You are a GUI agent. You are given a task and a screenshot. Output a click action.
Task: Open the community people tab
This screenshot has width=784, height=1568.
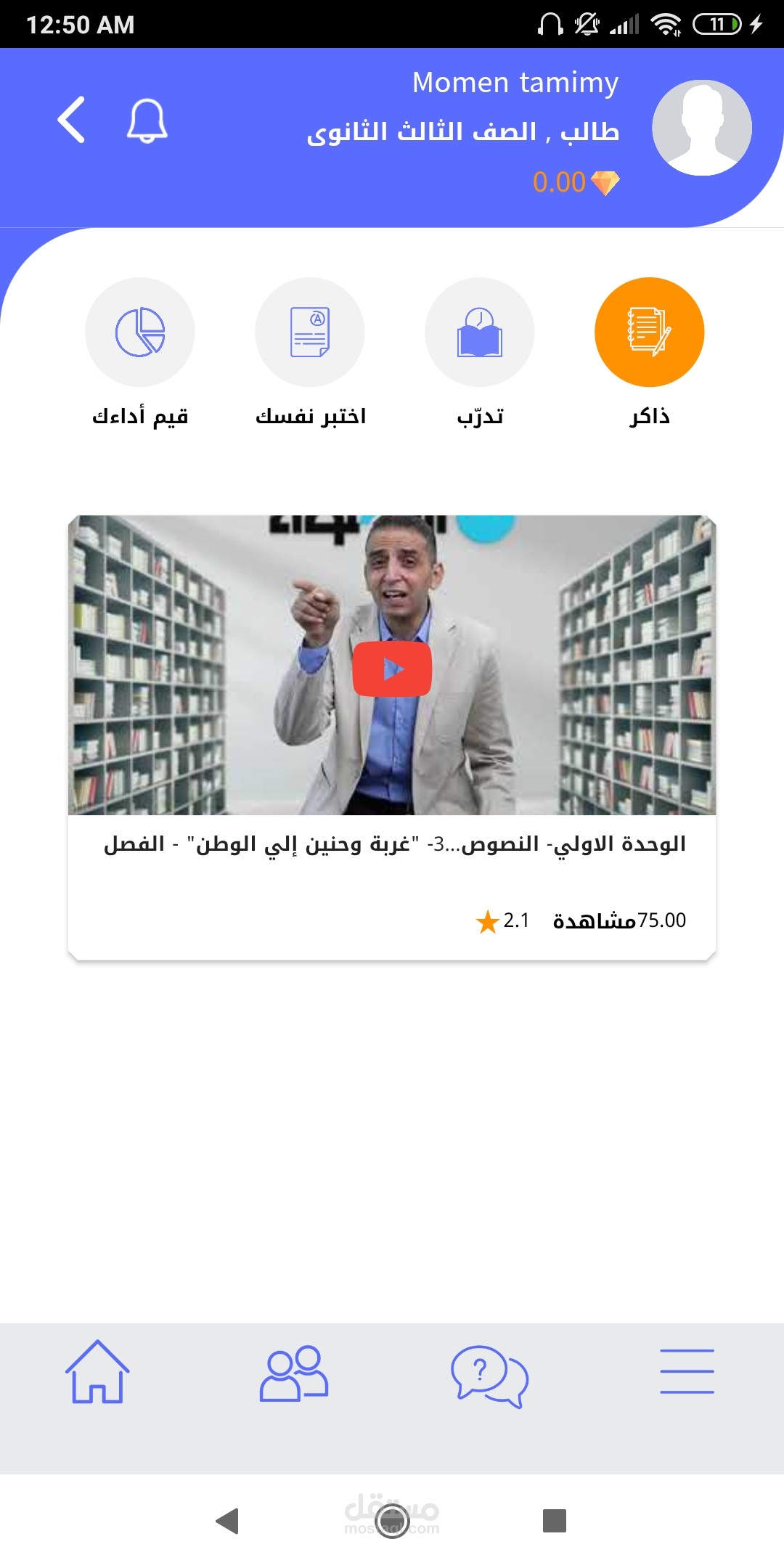(x=294, y=1373)
